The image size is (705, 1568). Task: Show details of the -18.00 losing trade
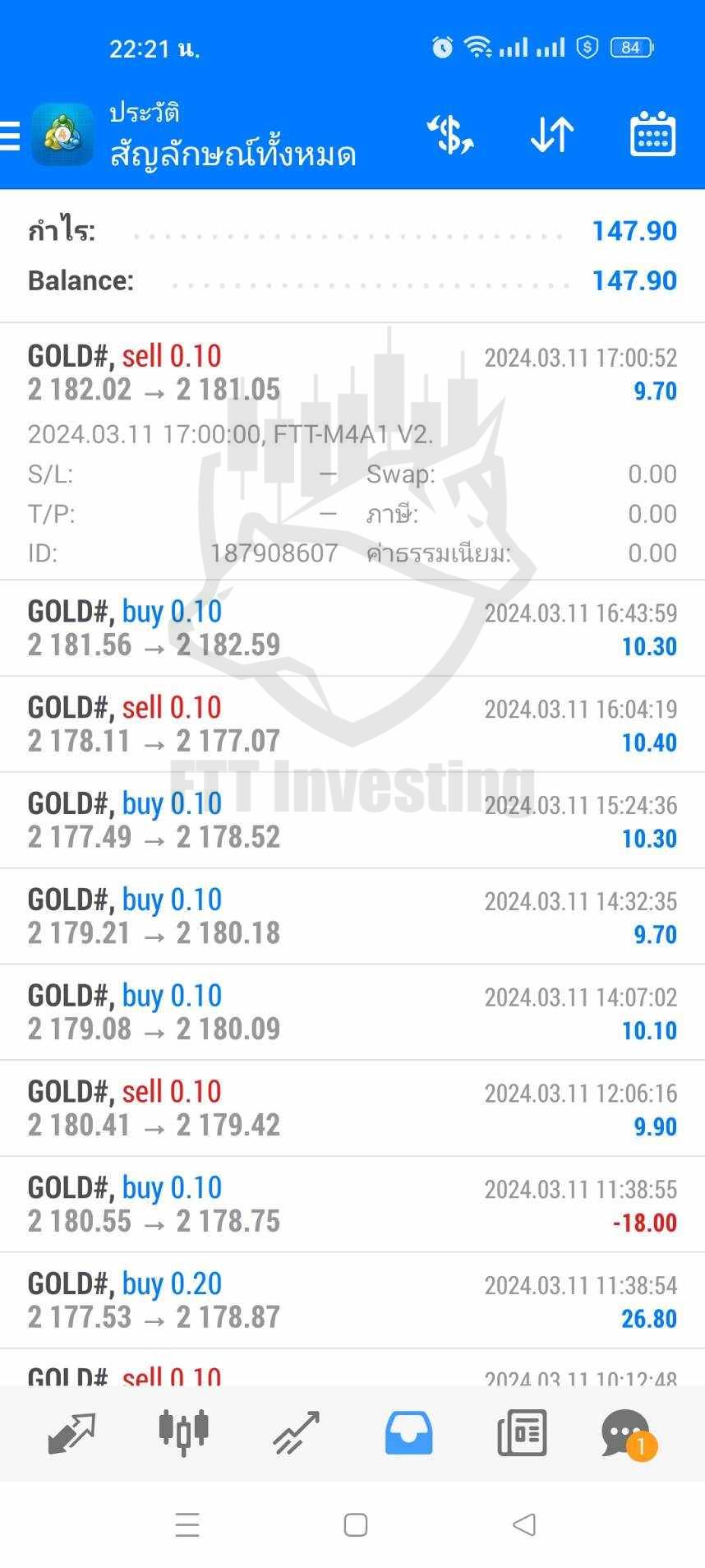[x=352, y=1205]
